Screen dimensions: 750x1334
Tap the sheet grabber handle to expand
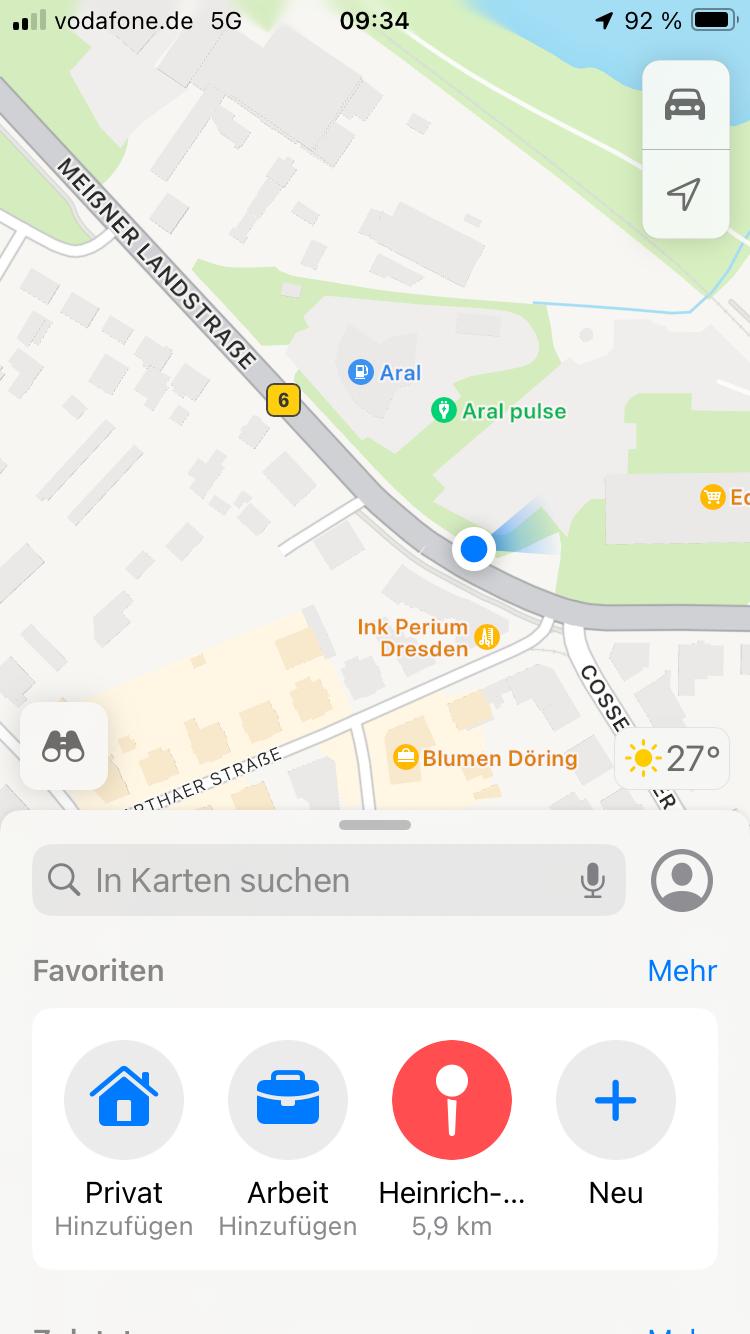pos(375,825)
